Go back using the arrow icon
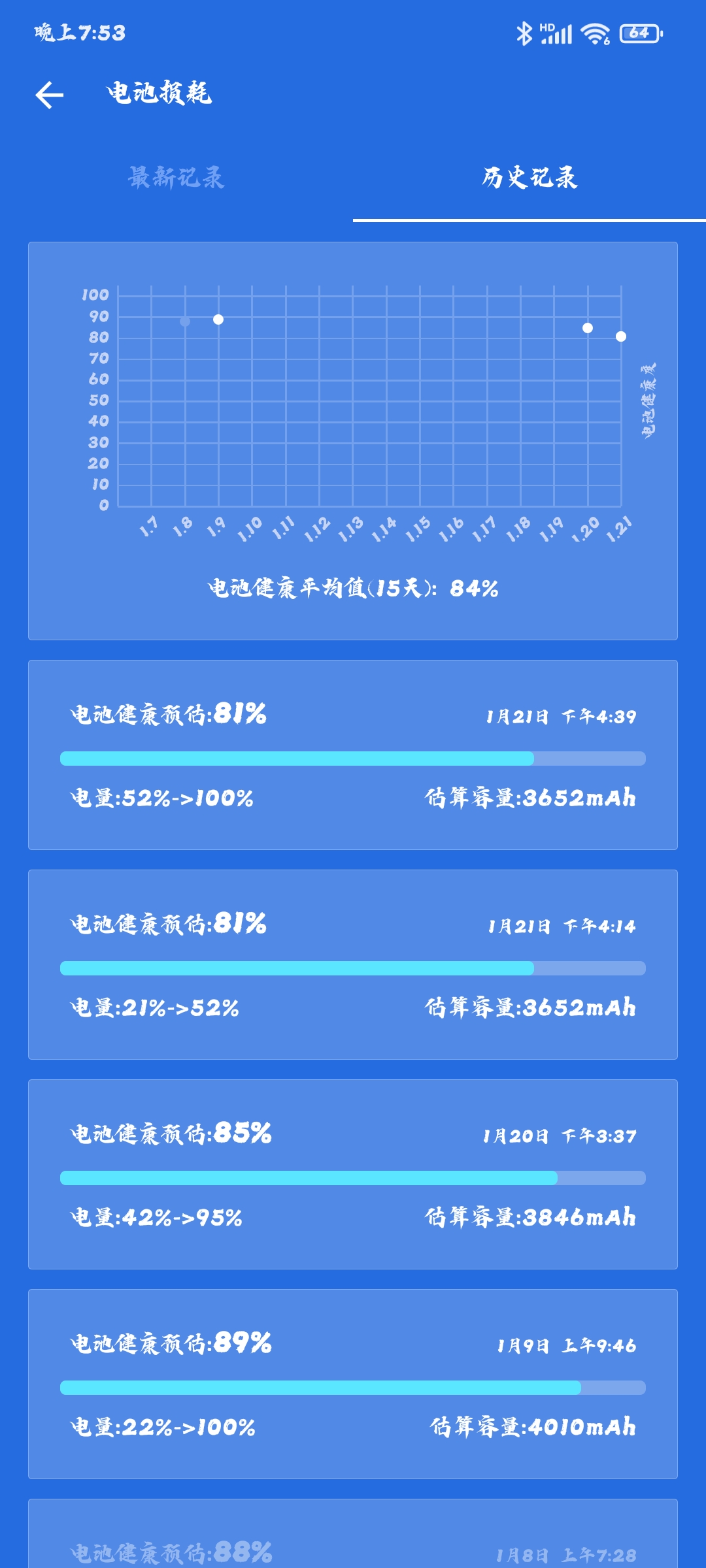706x1568 pixels. 50,95
